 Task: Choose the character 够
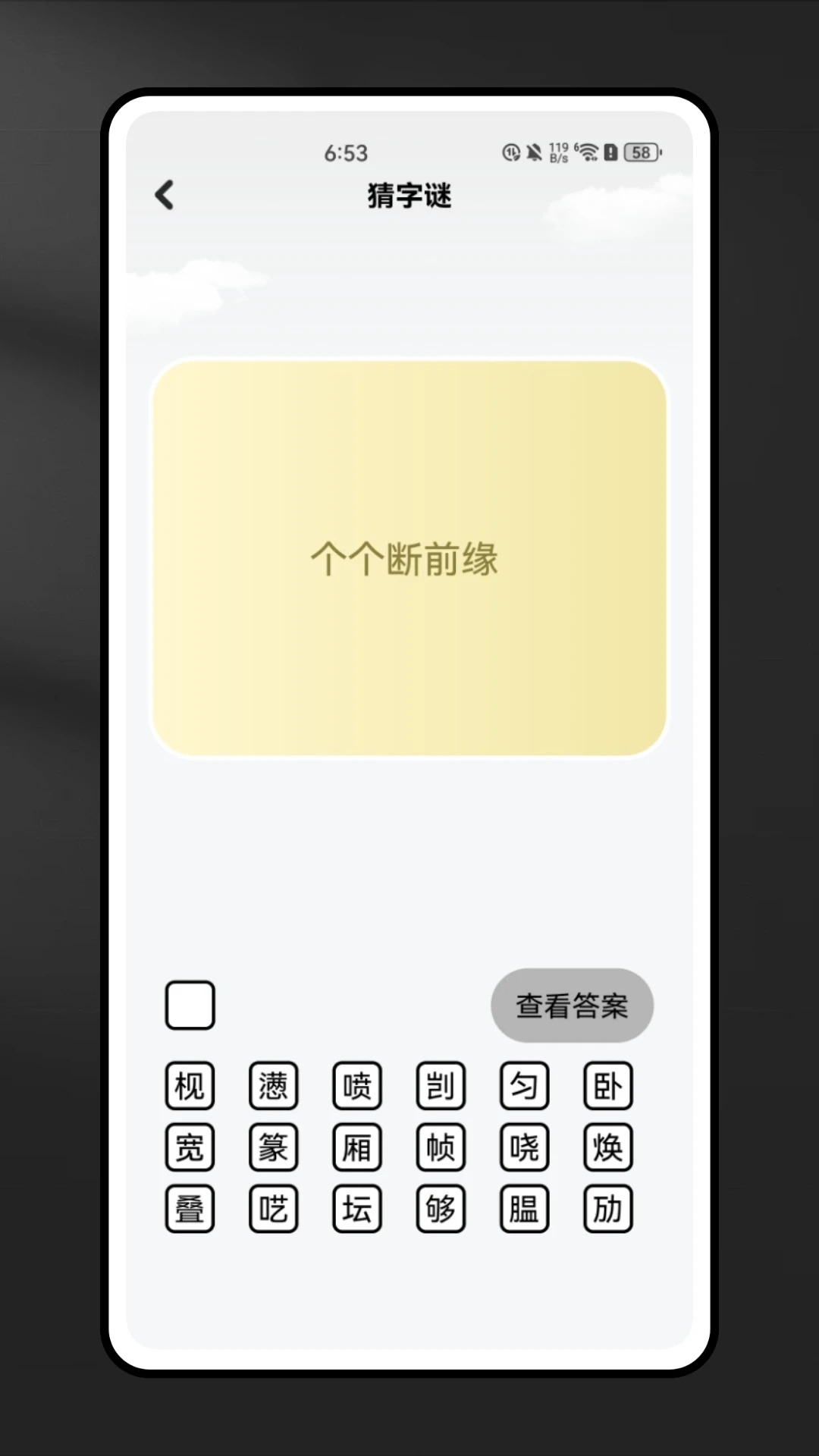point(441,1209)
